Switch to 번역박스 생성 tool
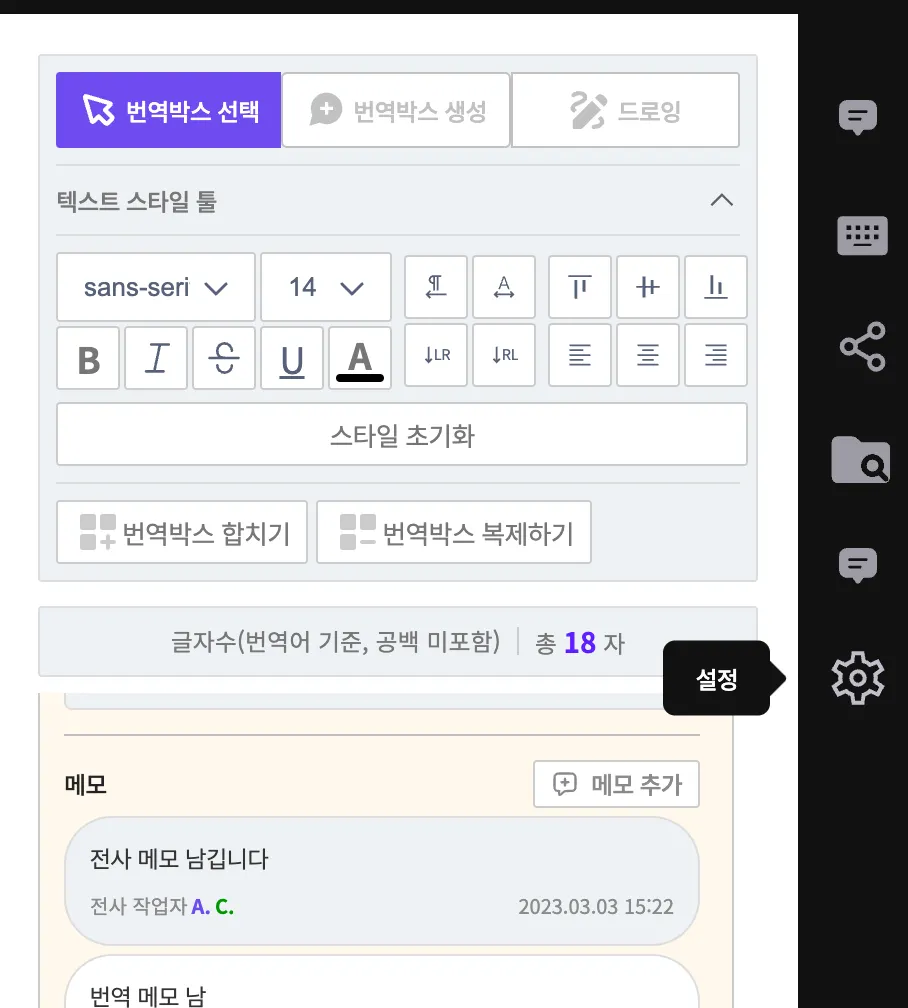Screen dimensions: 908x1008 pyautogui.click(x=396, y=110)
